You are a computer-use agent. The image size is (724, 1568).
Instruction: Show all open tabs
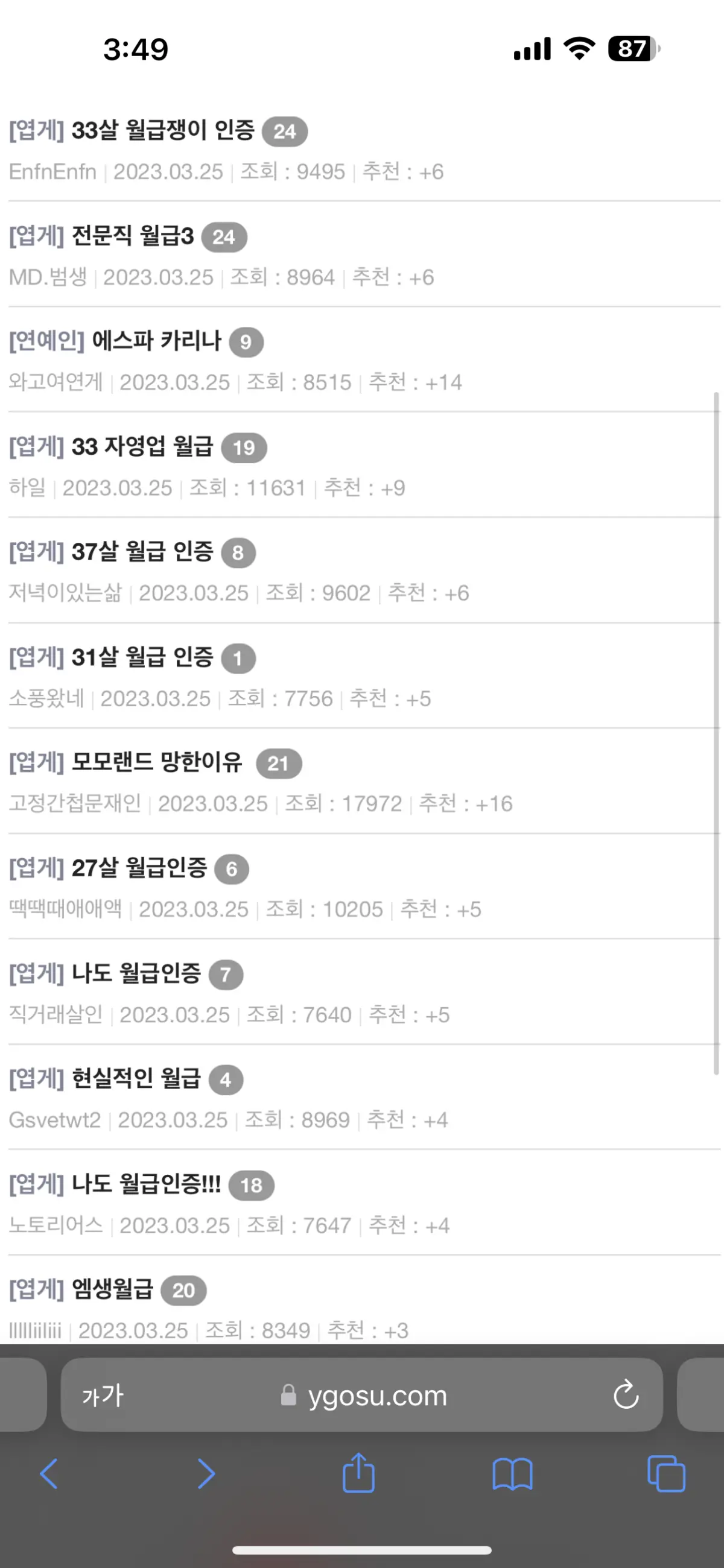tap(666, 1474)
